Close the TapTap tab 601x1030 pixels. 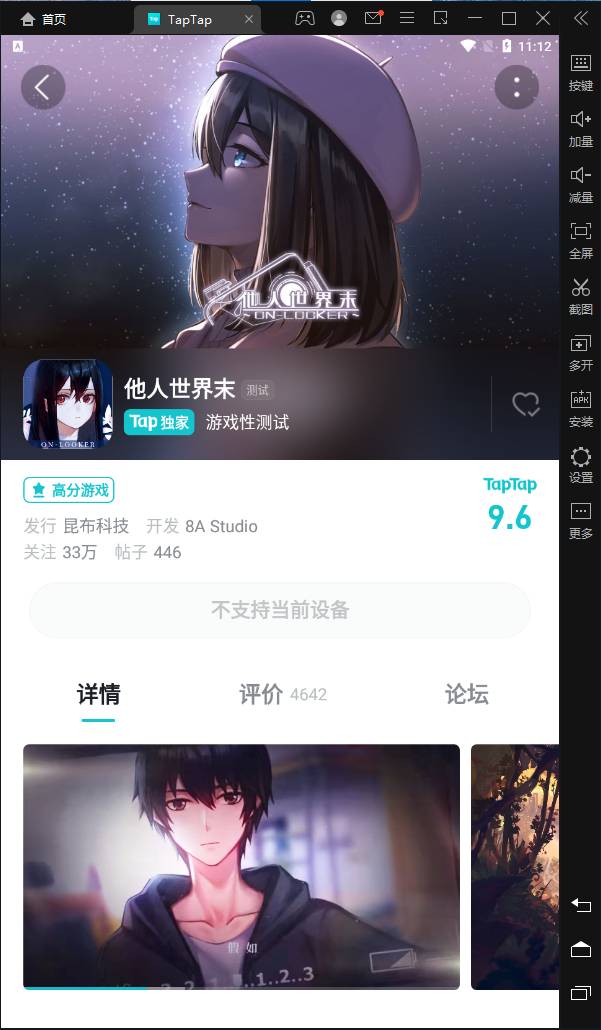coord(249,19)
